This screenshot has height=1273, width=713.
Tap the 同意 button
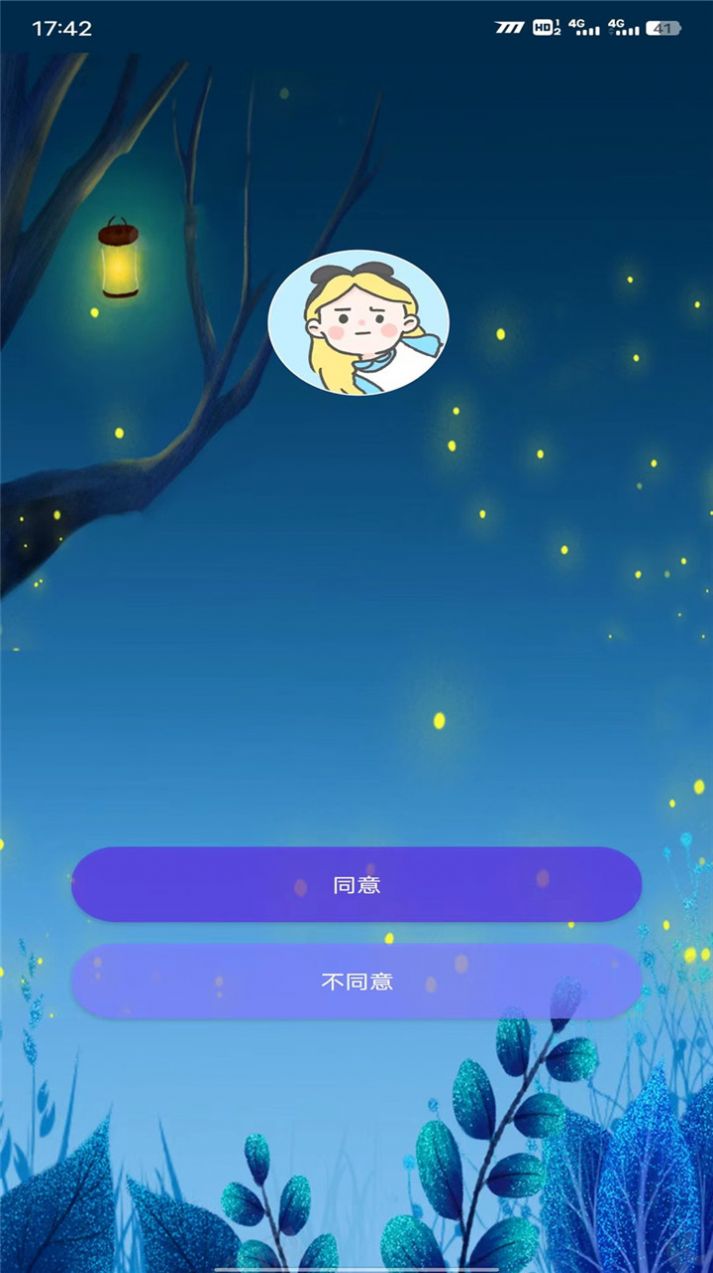coord(356,885)
